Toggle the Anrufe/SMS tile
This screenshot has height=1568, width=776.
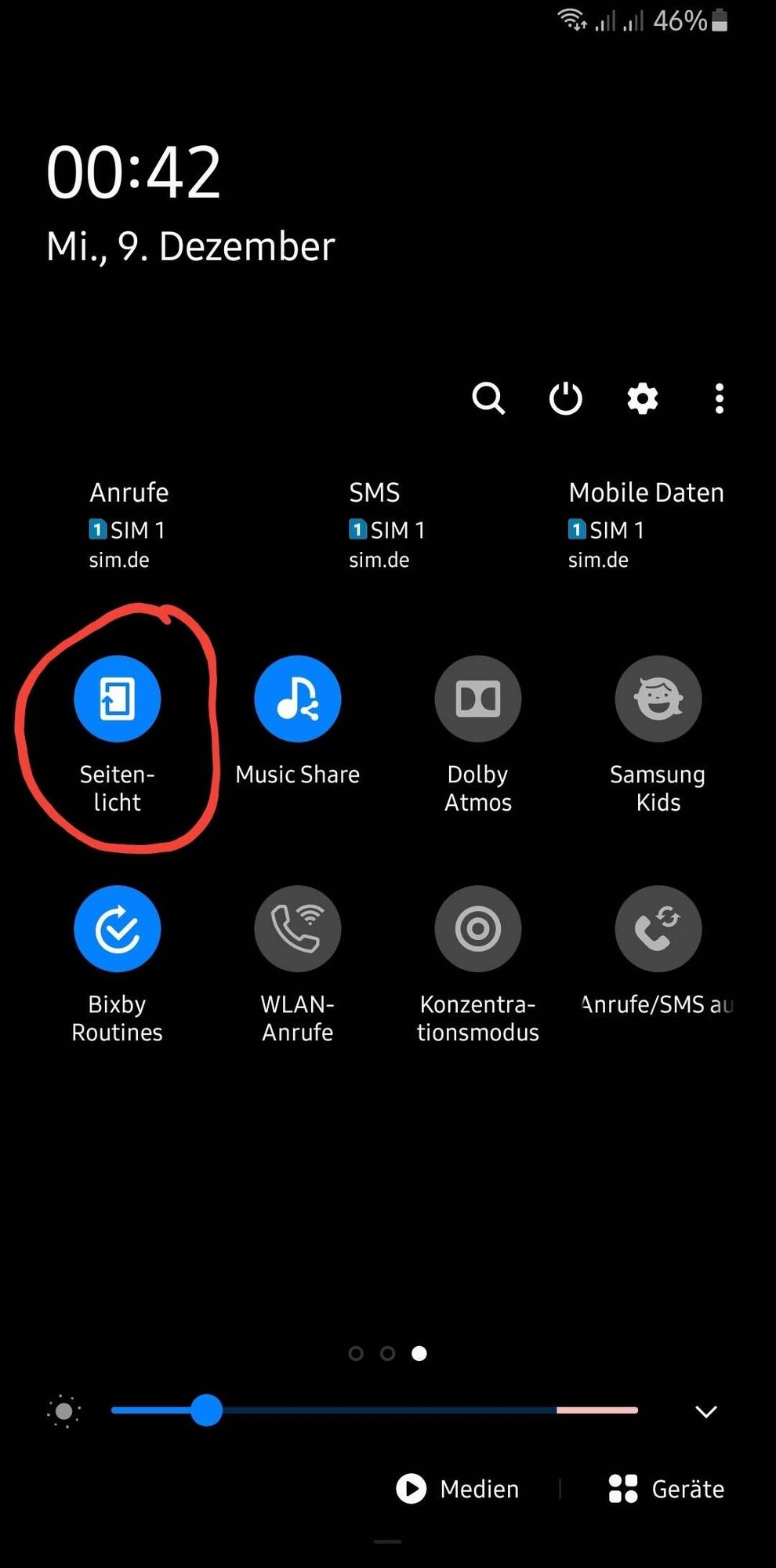(658, 929)
